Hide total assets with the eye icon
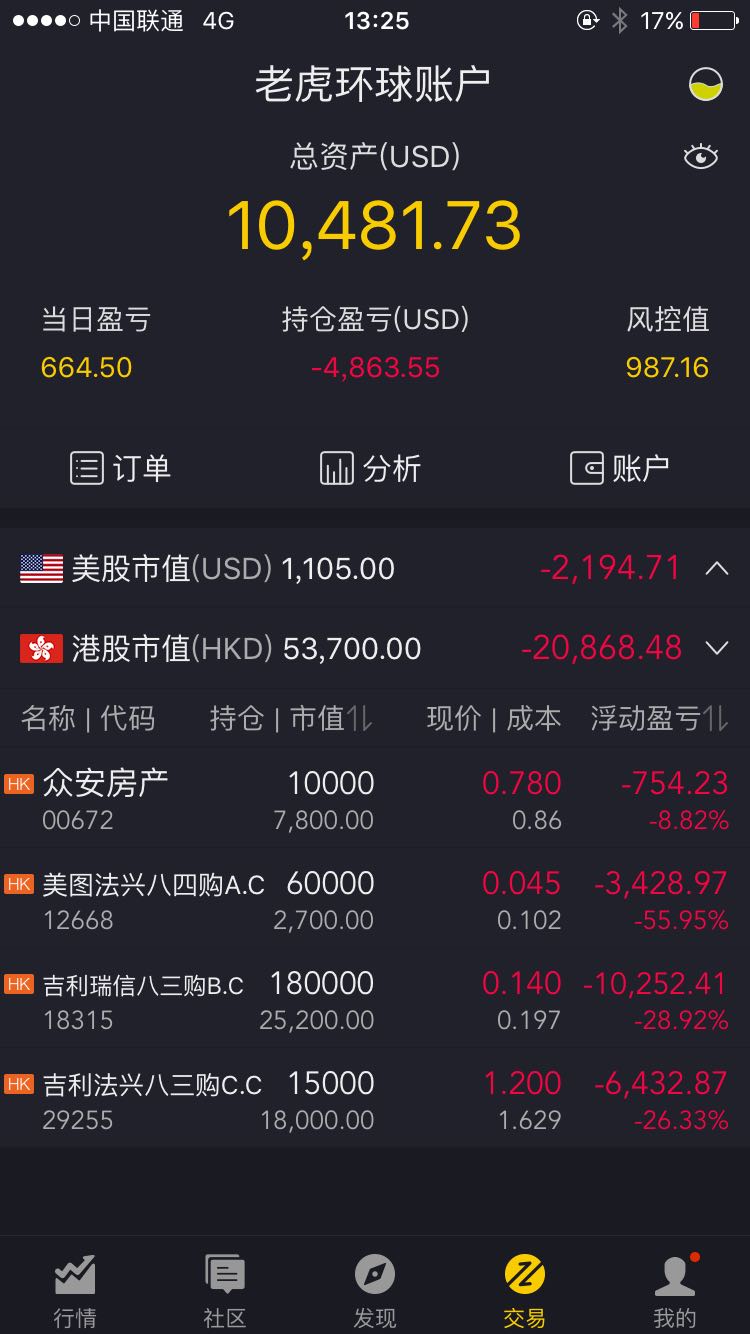Image resolution: width=750 pixels, height=1334 pixels. point(701,157)
